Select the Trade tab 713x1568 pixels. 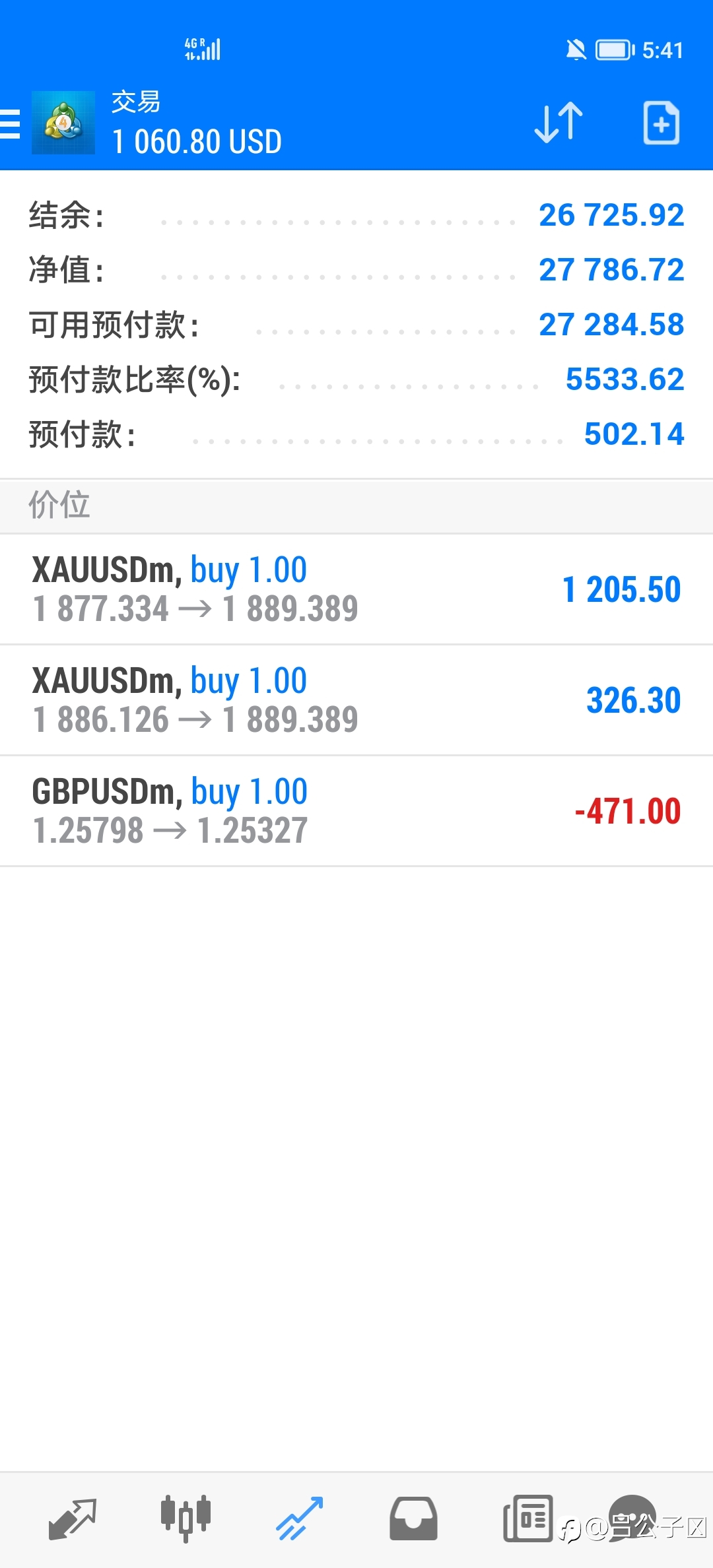(x=300, y=1519)
